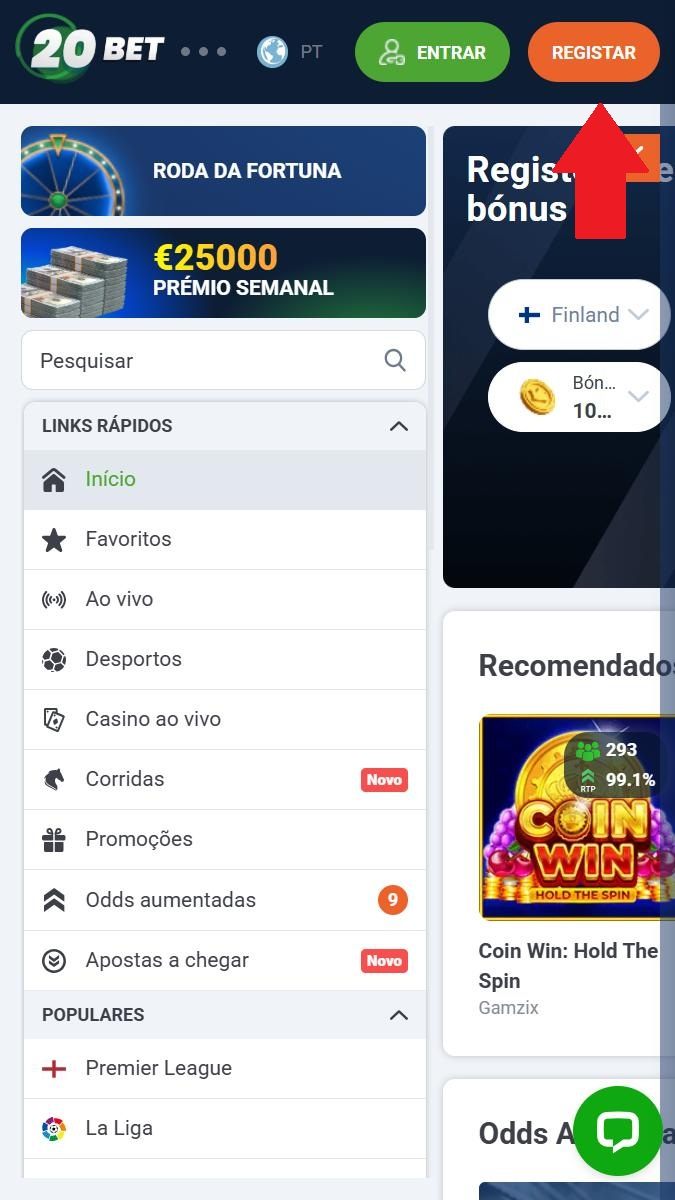Open Promoções
Image resolution: width=675 pixels, height=1200 pixels.
click(139, 839)
